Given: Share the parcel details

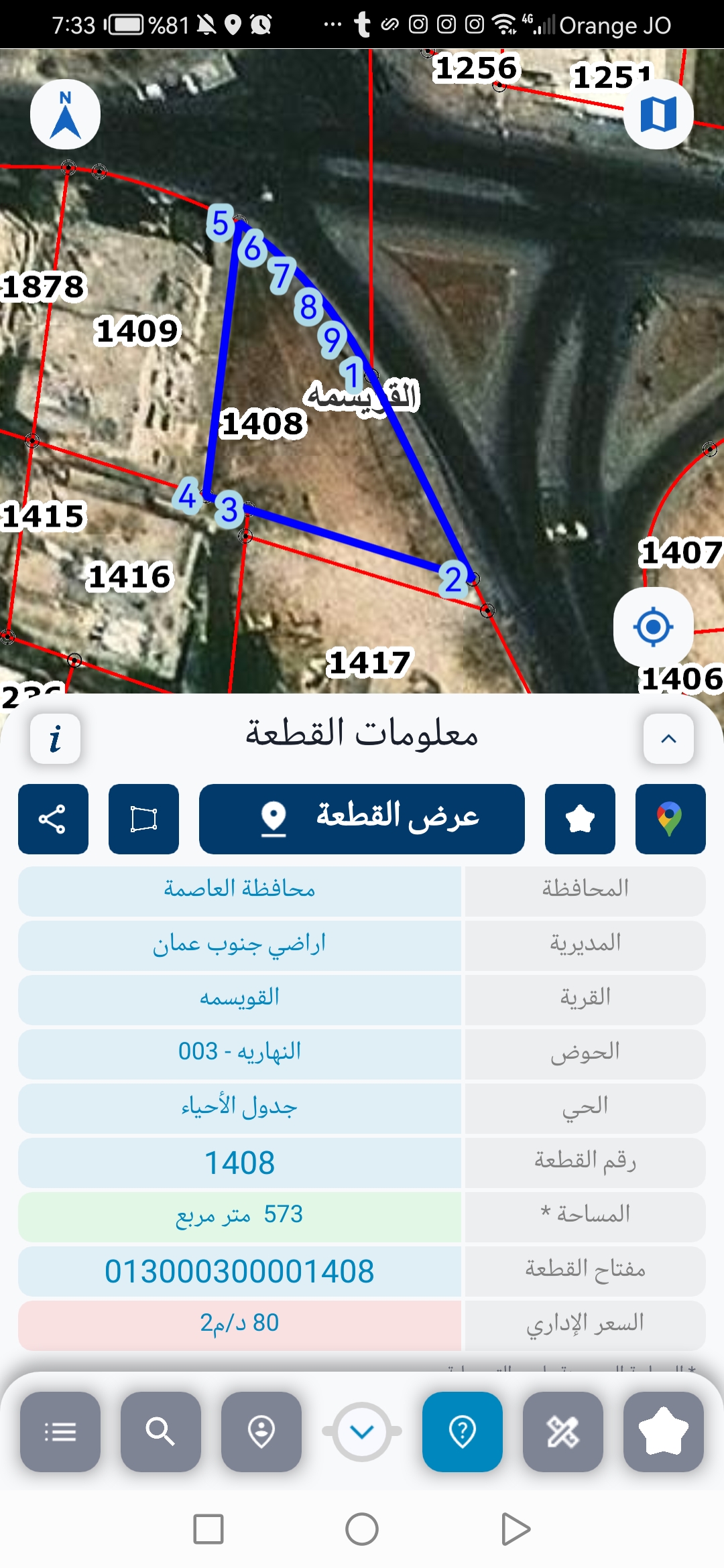Looking at the screenshot, I should coord(53,819).
